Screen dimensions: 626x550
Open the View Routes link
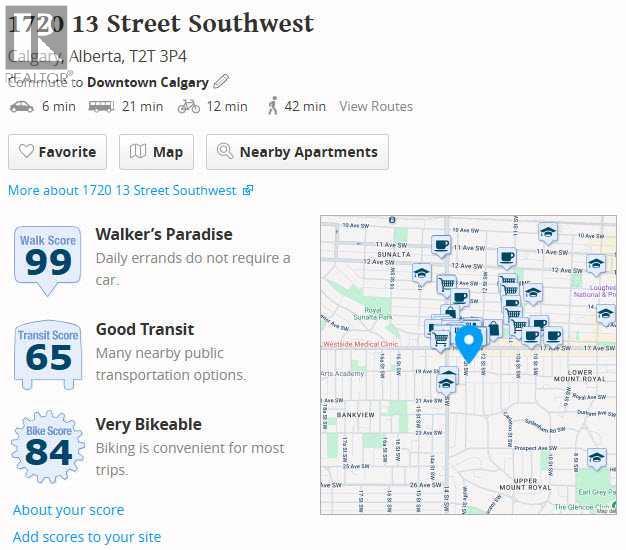[x=375, y=106]
